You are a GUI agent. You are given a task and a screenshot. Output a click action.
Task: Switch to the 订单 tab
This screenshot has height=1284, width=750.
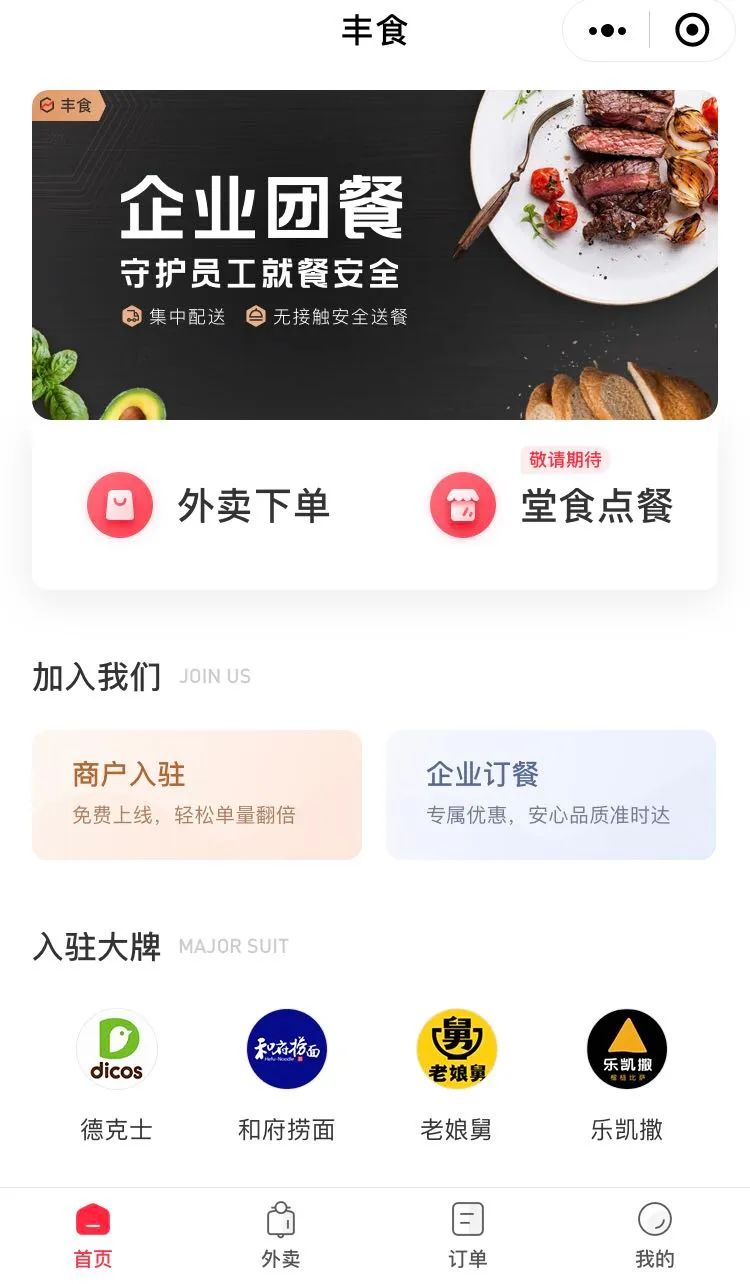pyautogui.click(x=468, y=1235)
